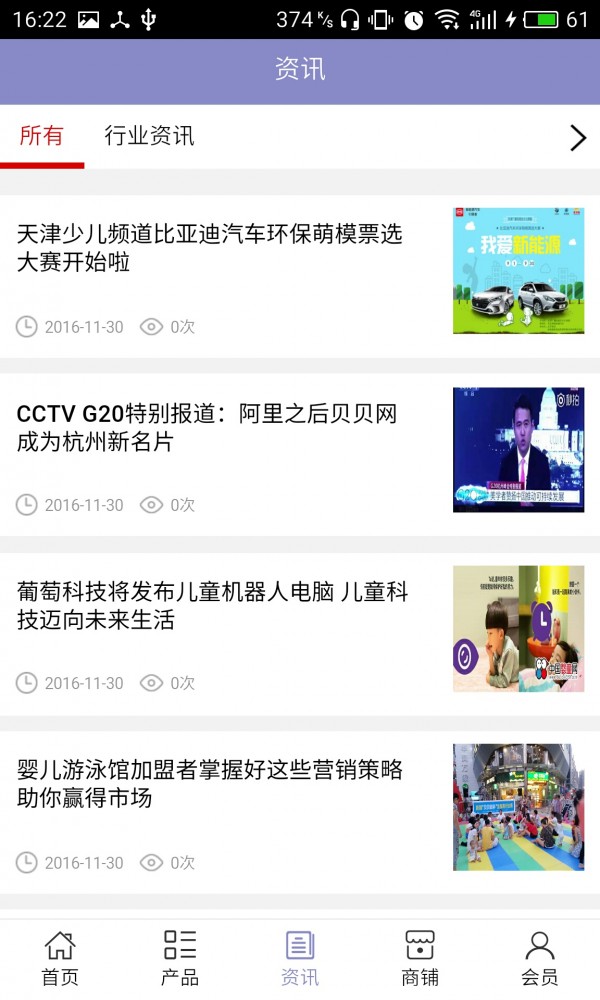Open the 商铺 tab
The image size is (600, 1000).
point(420,958)
